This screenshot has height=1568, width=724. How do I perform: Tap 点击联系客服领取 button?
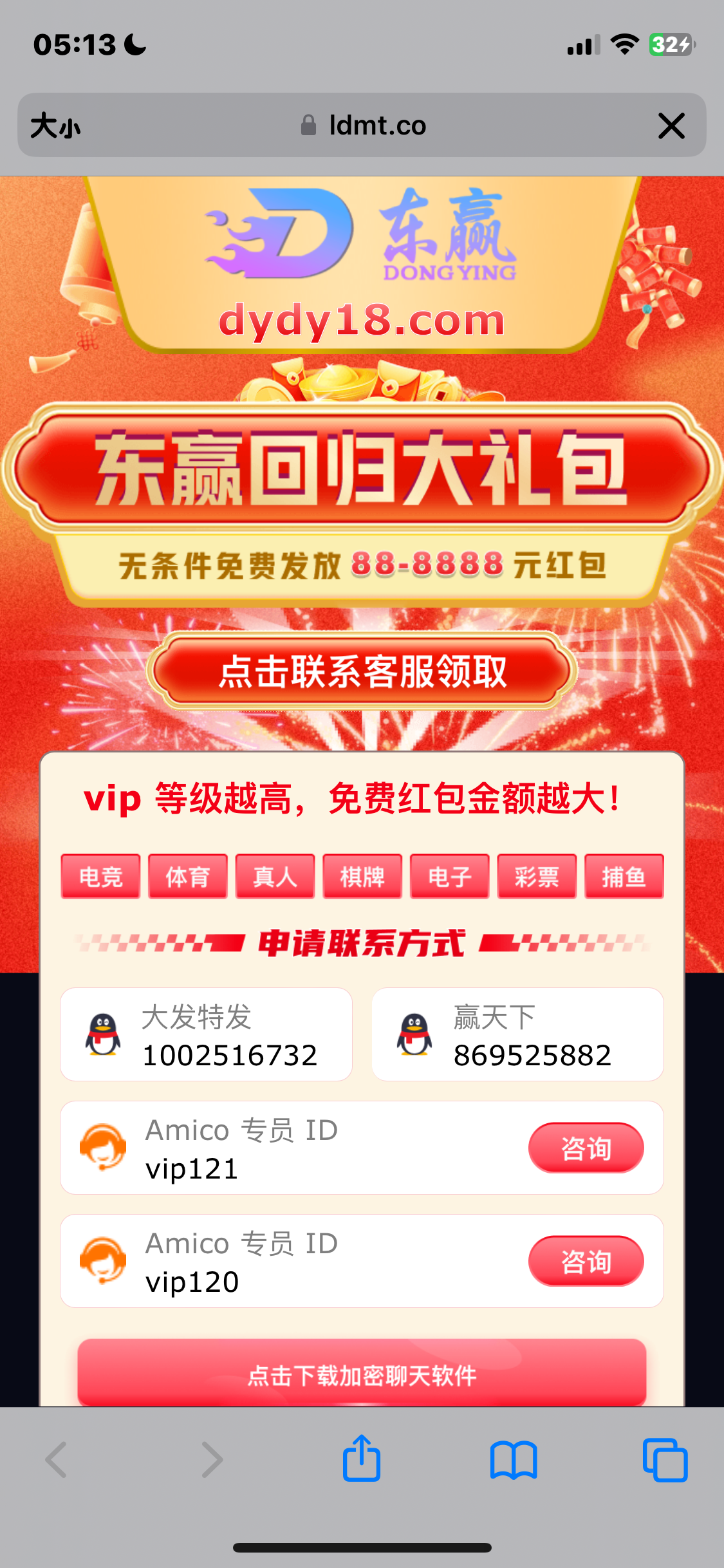[362, 671]
